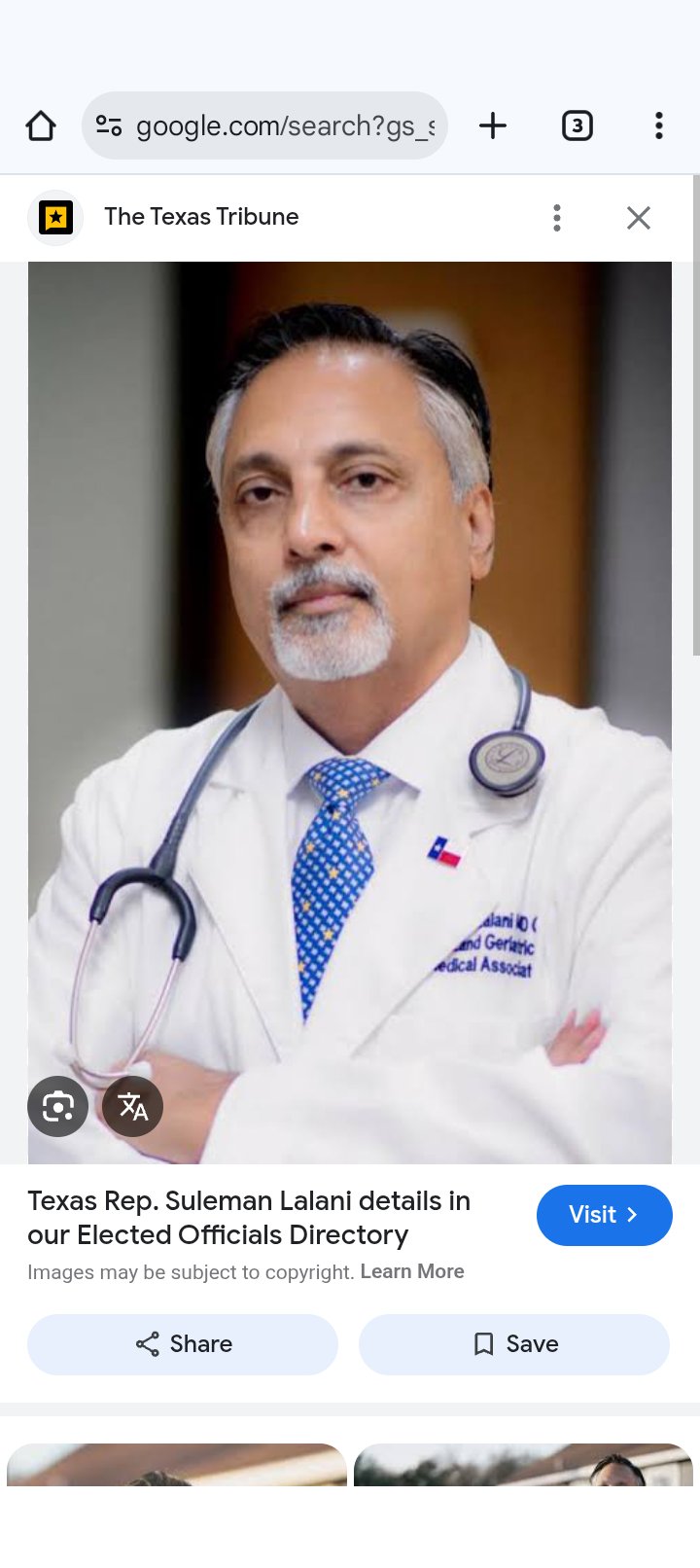Visit the Texas Tribune page
The width and height of the screenshot is (700, 1568).
(604, 1215)
